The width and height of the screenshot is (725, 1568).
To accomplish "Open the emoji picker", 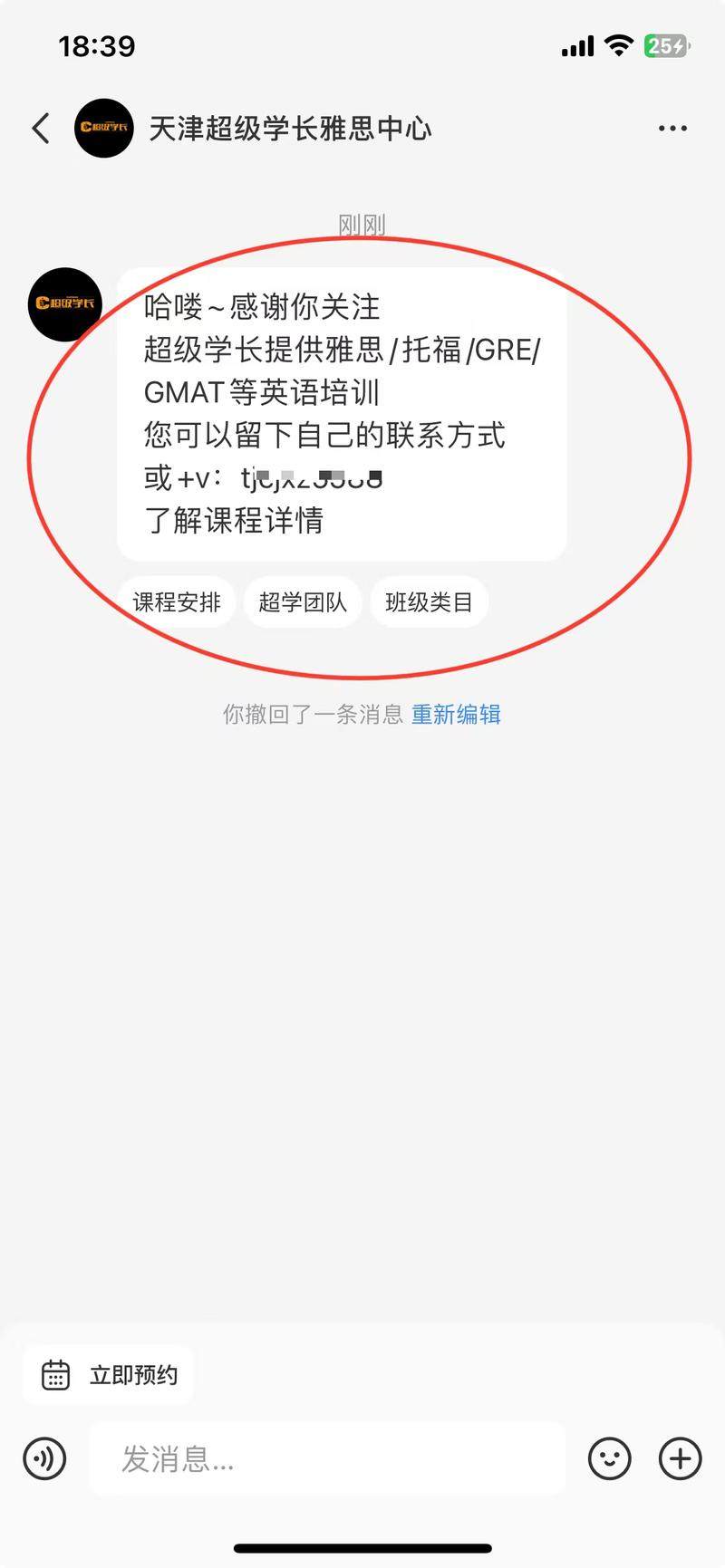I will pos(609,1458).
